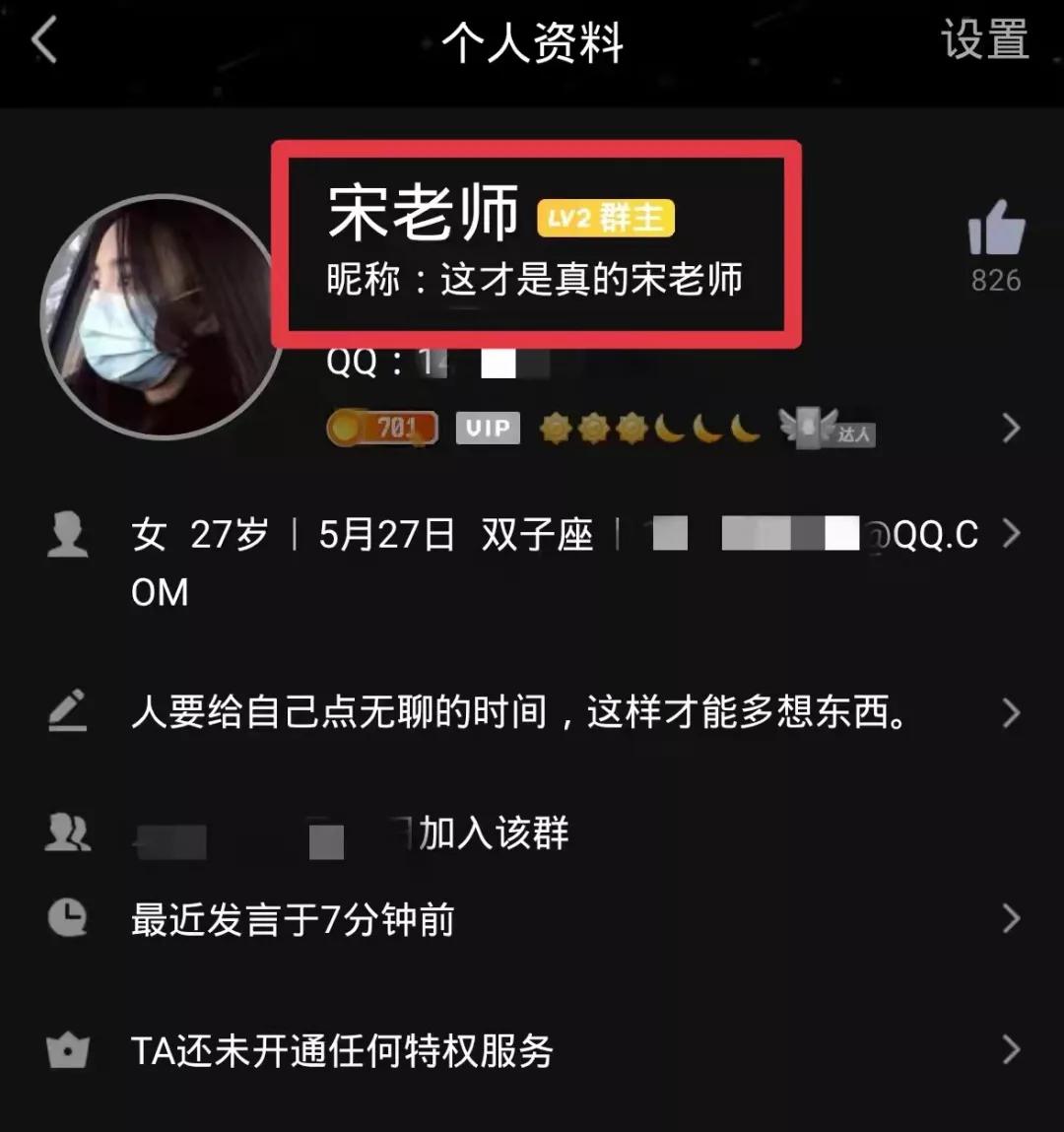Expand the medals row with the right chevron
The image size is (1064, 1132).
[1011, 428]
